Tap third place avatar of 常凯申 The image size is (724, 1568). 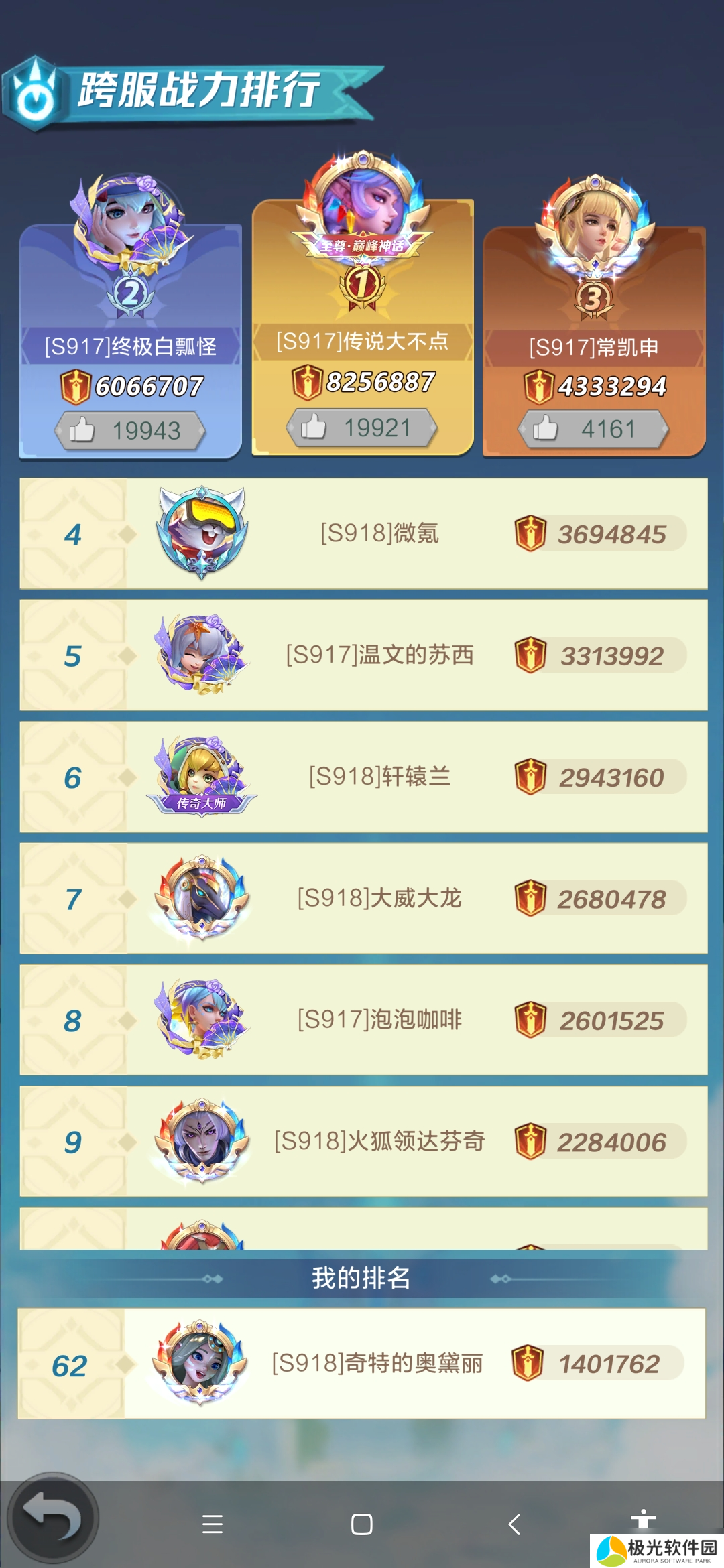pos(594,224)
